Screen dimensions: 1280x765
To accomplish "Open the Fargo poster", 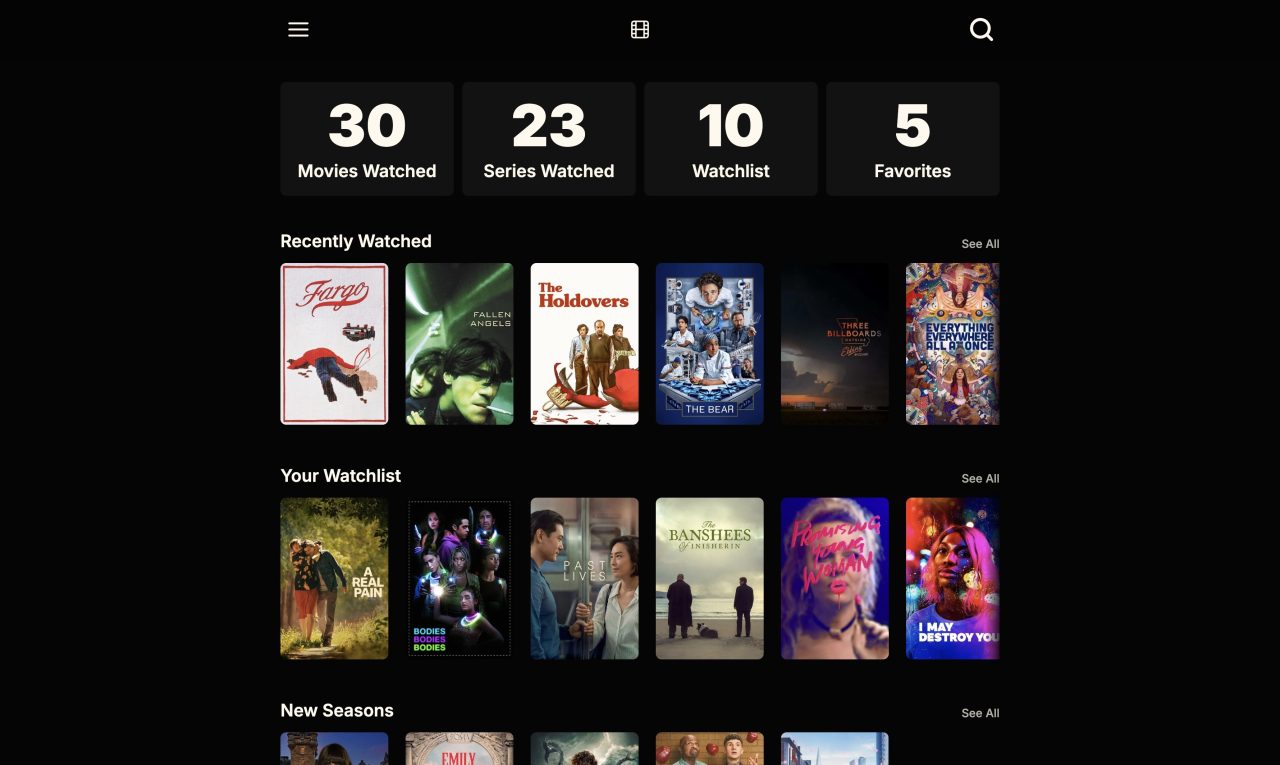I will (334, 344).
